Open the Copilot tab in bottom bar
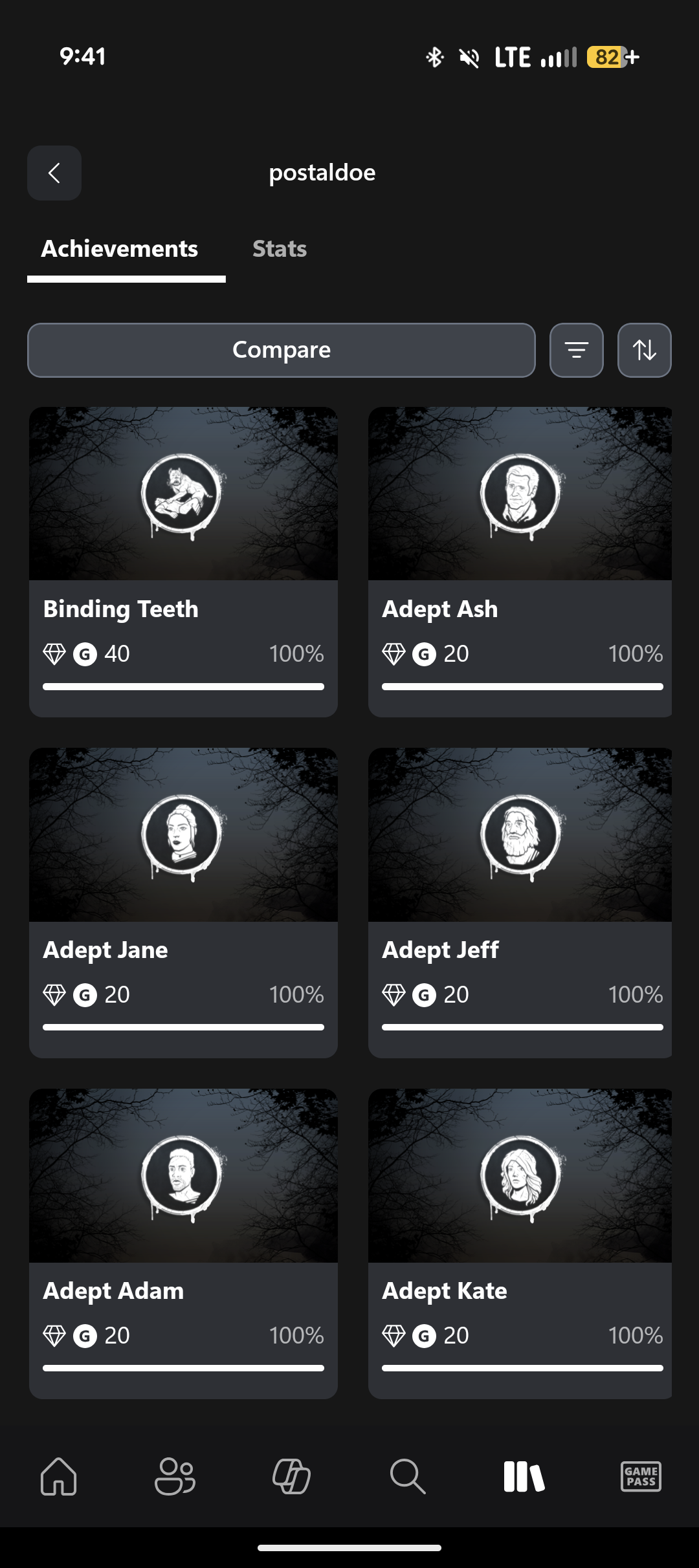The width and height of the screenshot is (699, 1568). coord(291,1476)
